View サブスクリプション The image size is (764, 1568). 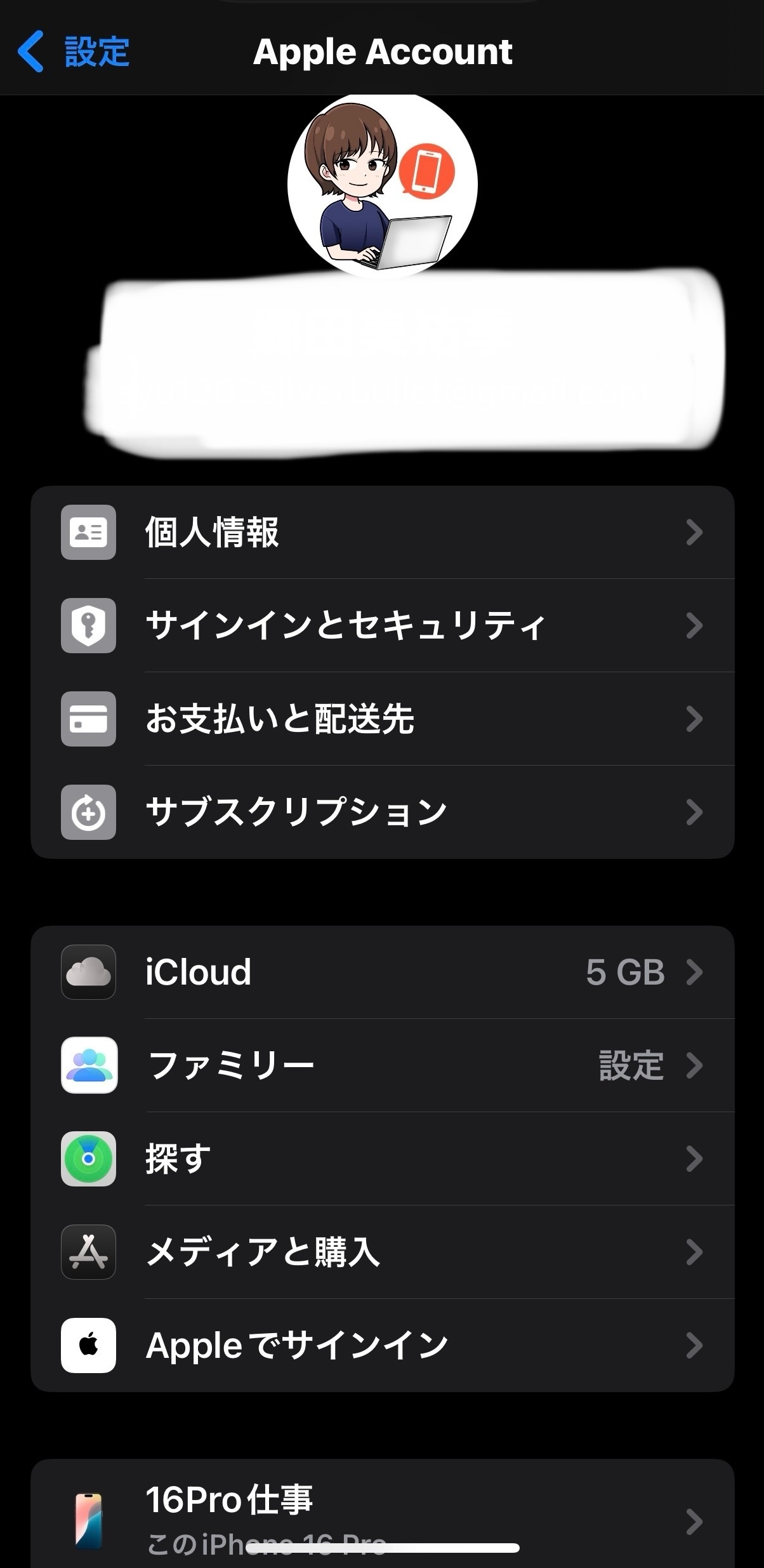[382, 812]
